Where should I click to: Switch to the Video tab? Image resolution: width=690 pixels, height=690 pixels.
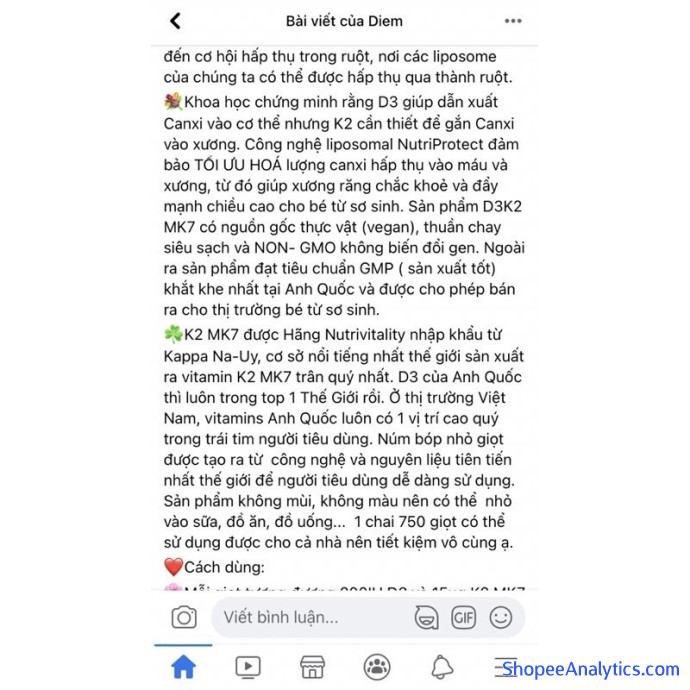[248, 667]
